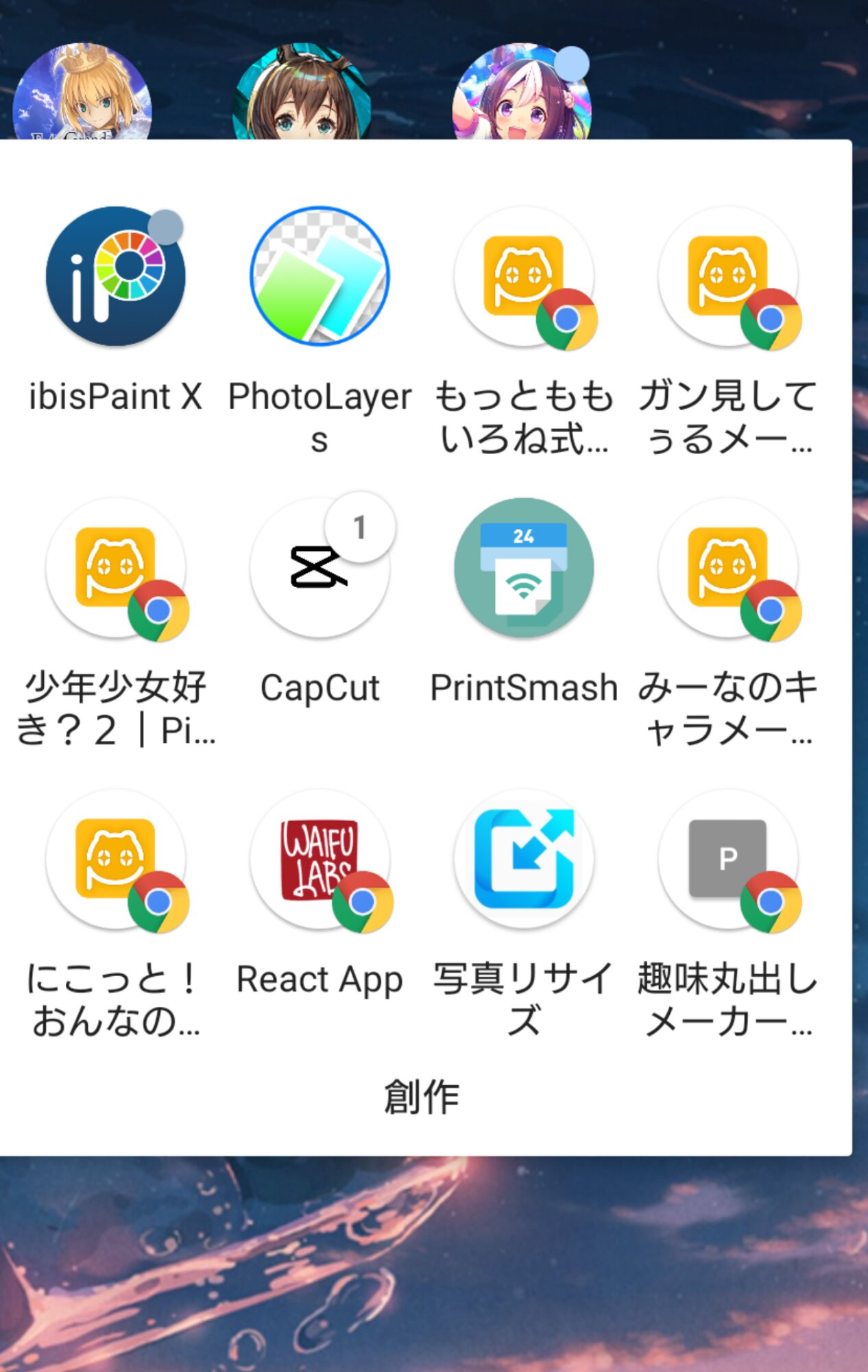Screen dimensions: 868x1372
Task: Launch the 写真リサイズ app
Action: tap(524, 859)
